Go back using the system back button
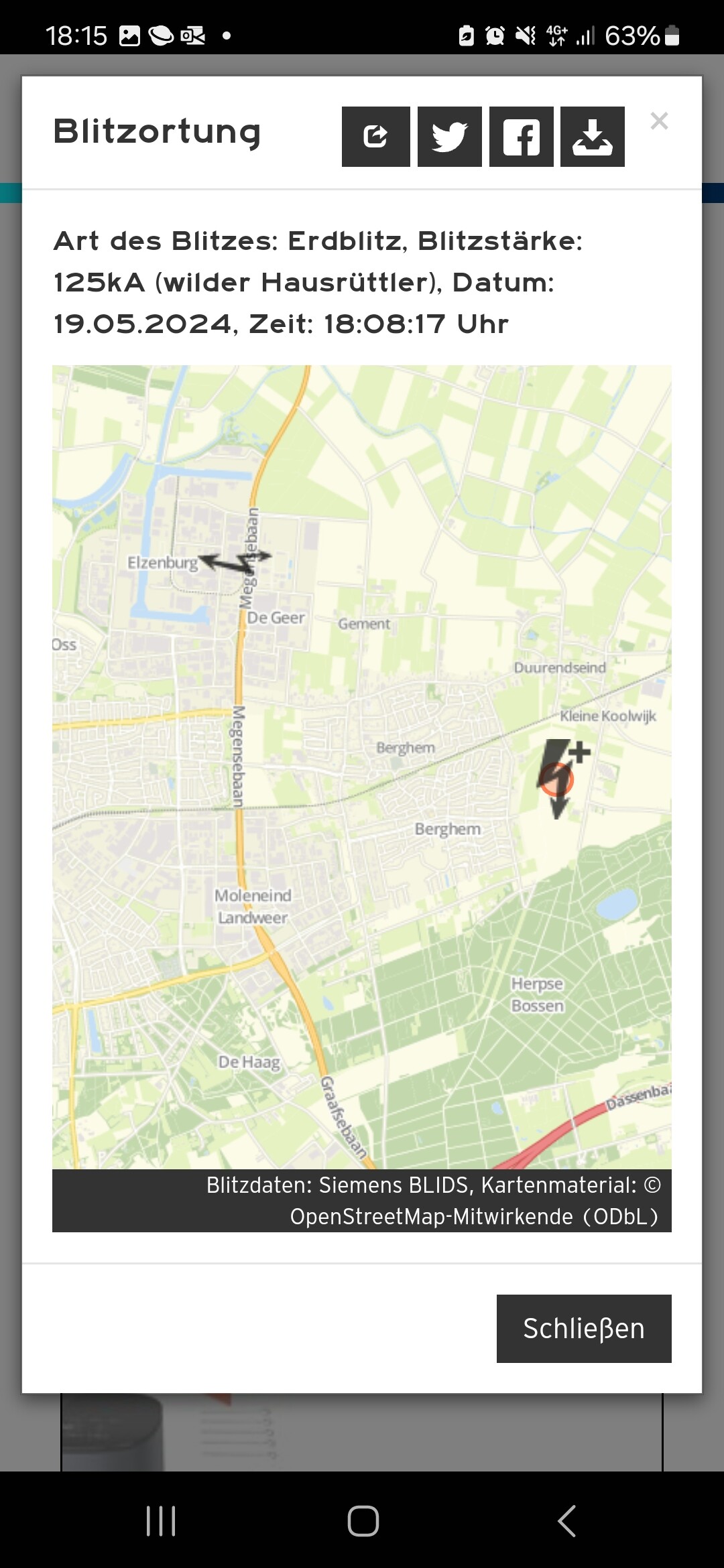This screenshot has height=1568, width=724. (x=567, y=1520)
